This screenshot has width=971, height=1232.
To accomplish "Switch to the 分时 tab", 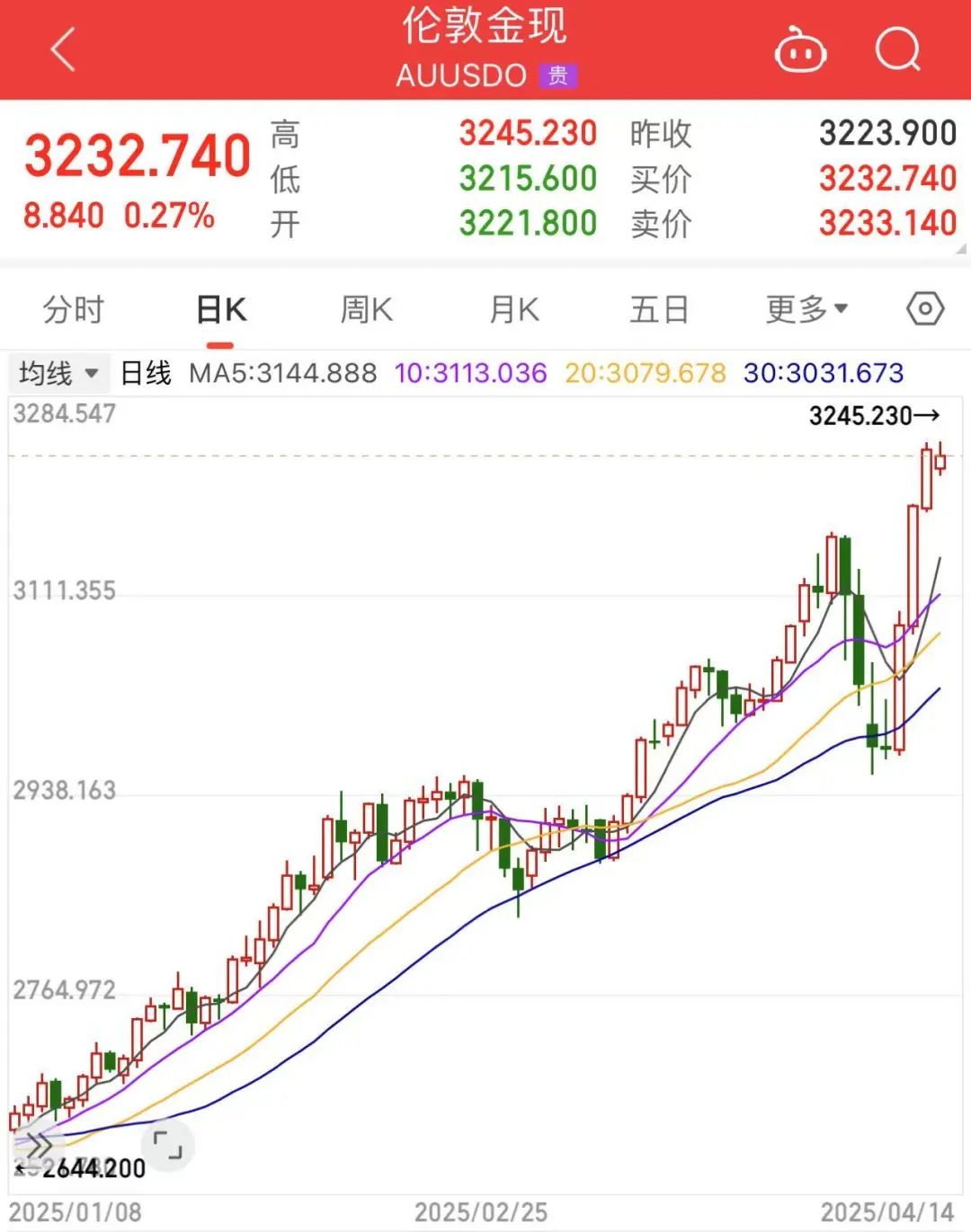I will 74,310.
